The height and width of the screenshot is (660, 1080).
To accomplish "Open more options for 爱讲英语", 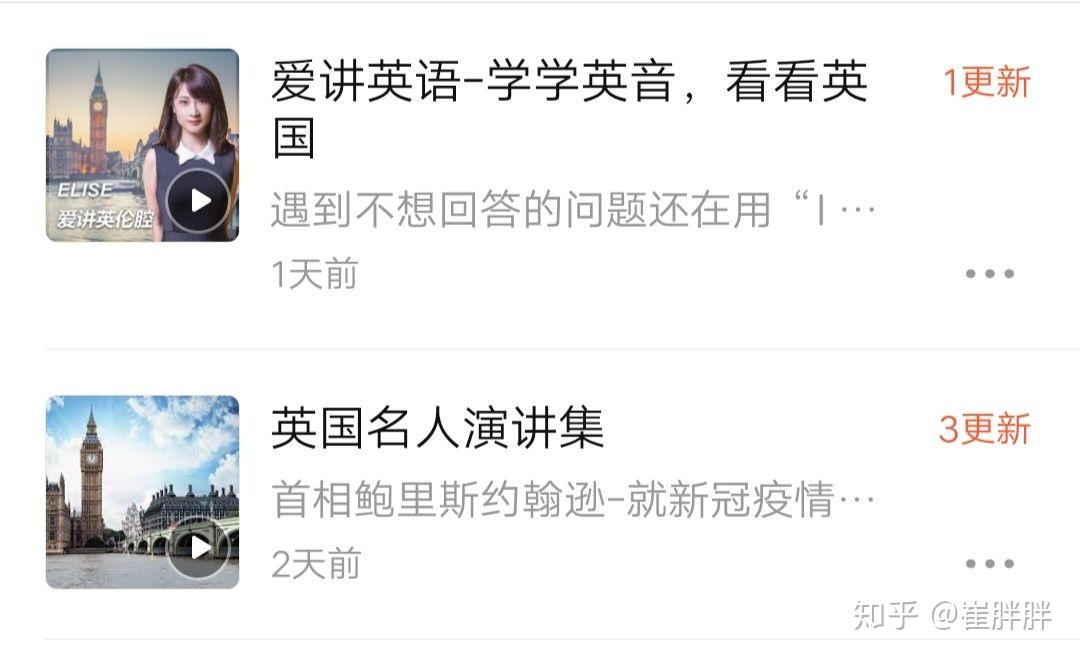I will [x=989, y=274].
